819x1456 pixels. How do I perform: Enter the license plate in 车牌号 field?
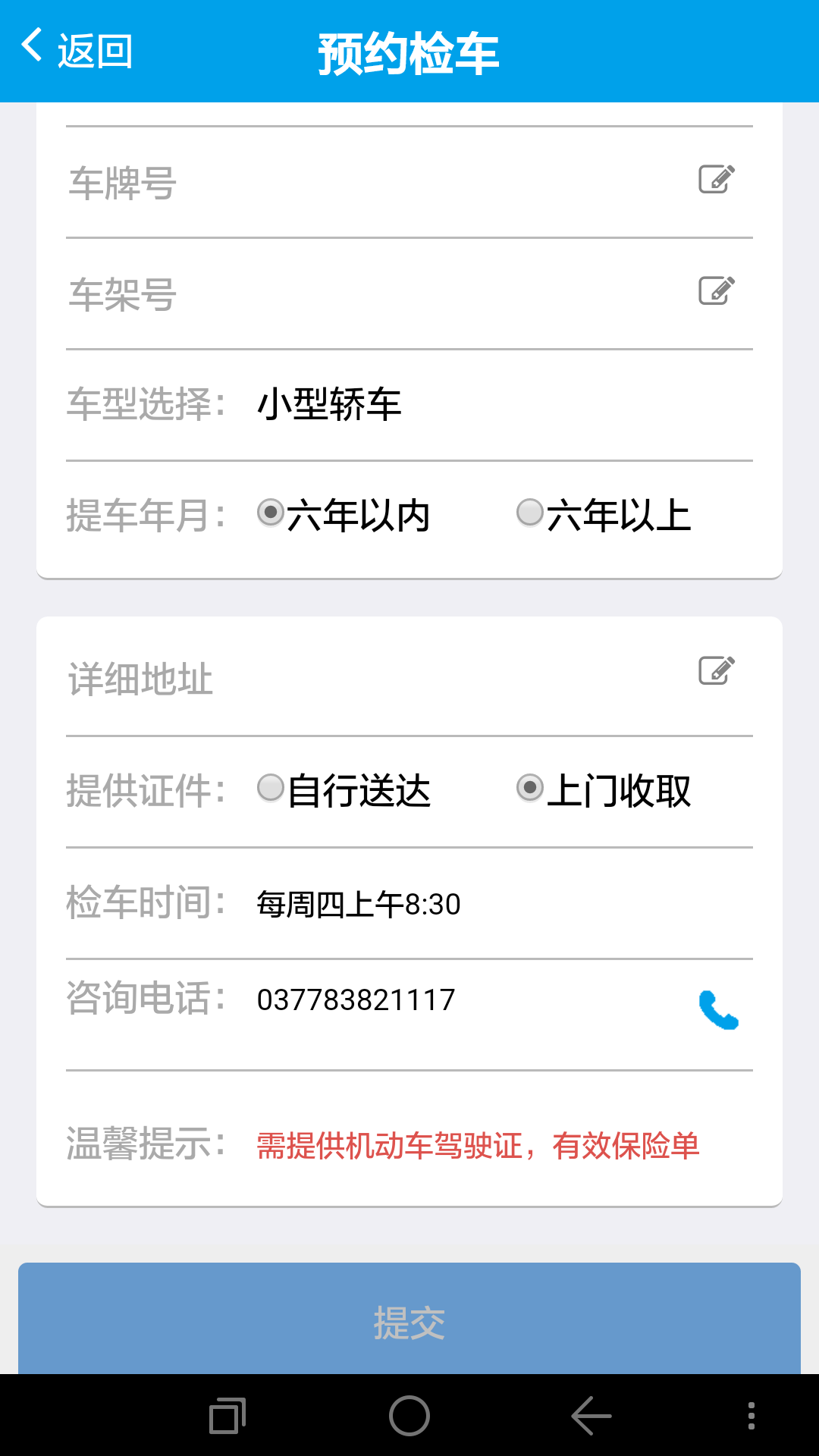point(379,183)
